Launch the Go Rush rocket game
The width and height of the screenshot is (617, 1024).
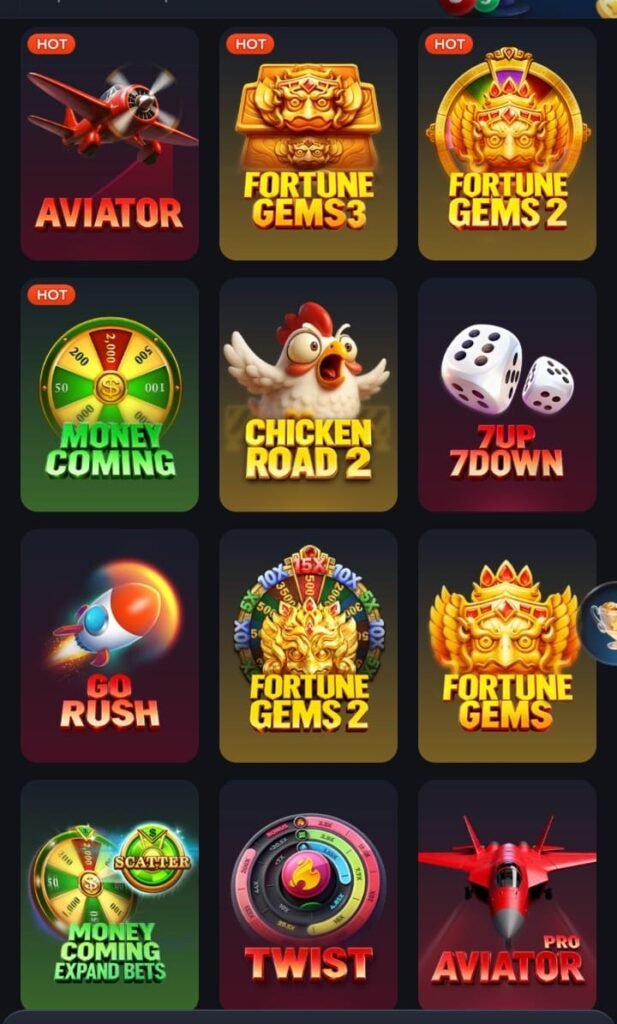tap(109, 646)
